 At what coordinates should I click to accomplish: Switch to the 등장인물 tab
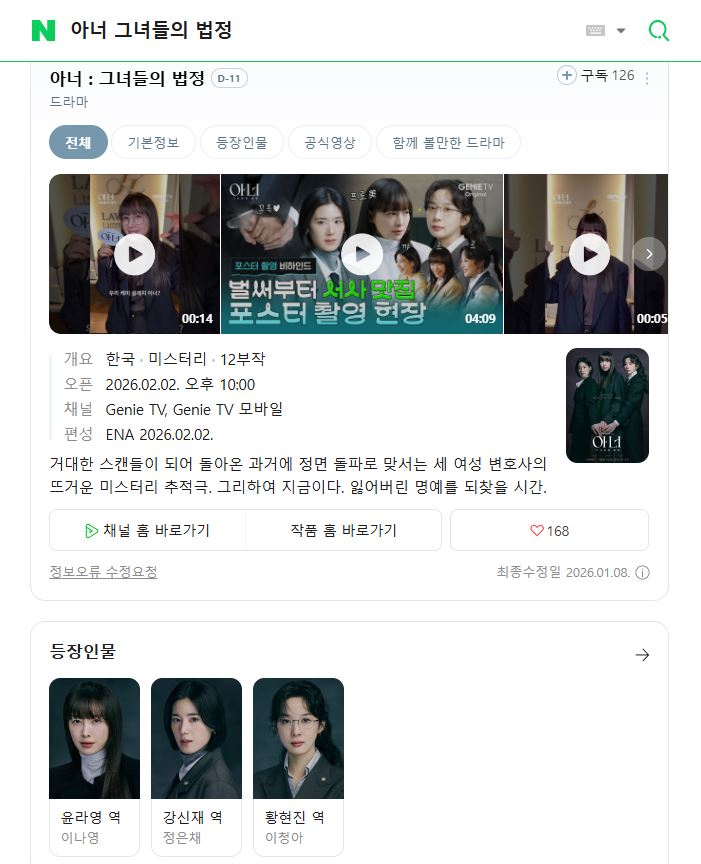click(241, 143)
